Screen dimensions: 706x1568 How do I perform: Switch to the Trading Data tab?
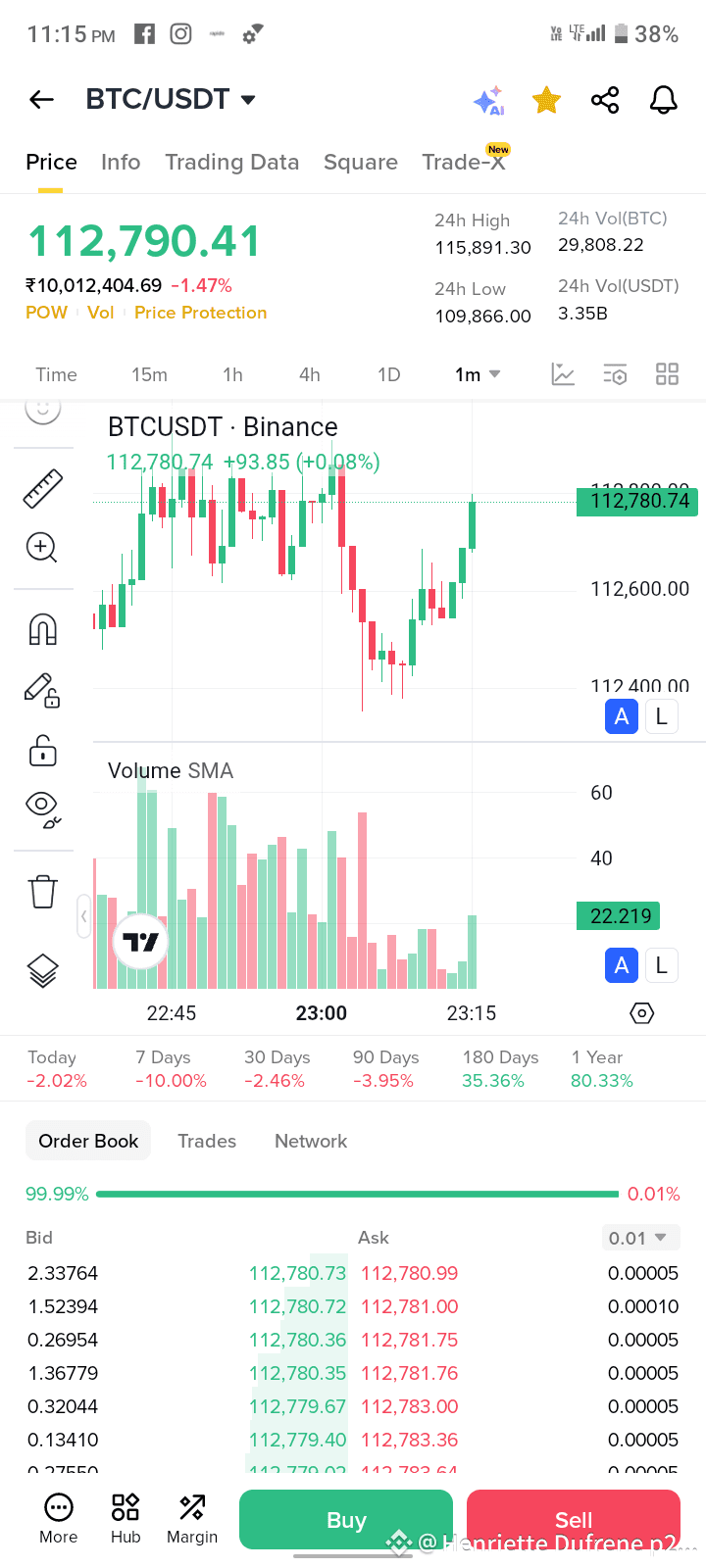pos(231,162)
